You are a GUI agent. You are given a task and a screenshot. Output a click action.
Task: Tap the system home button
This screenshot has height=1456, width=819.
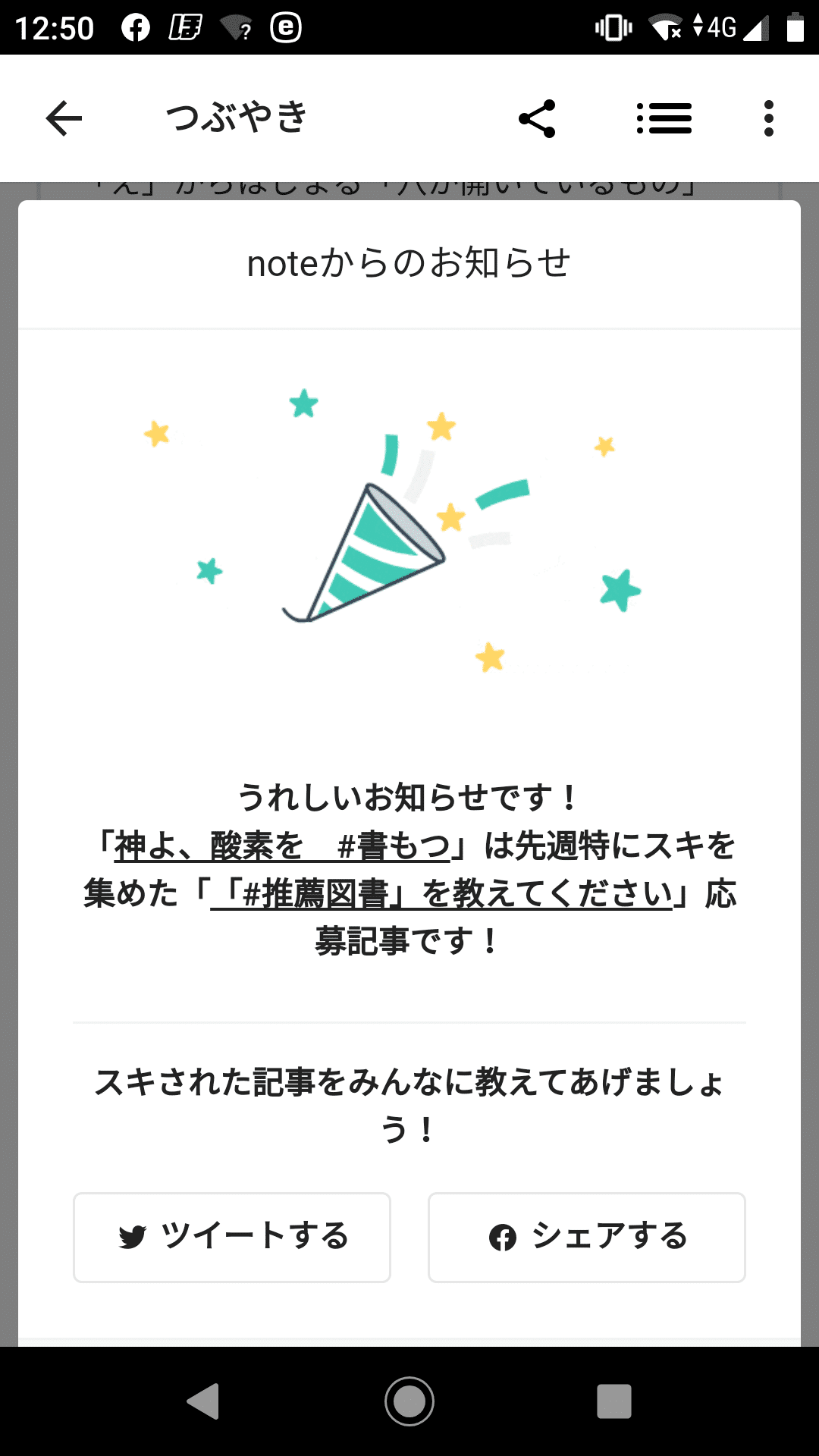[409, 1401]
